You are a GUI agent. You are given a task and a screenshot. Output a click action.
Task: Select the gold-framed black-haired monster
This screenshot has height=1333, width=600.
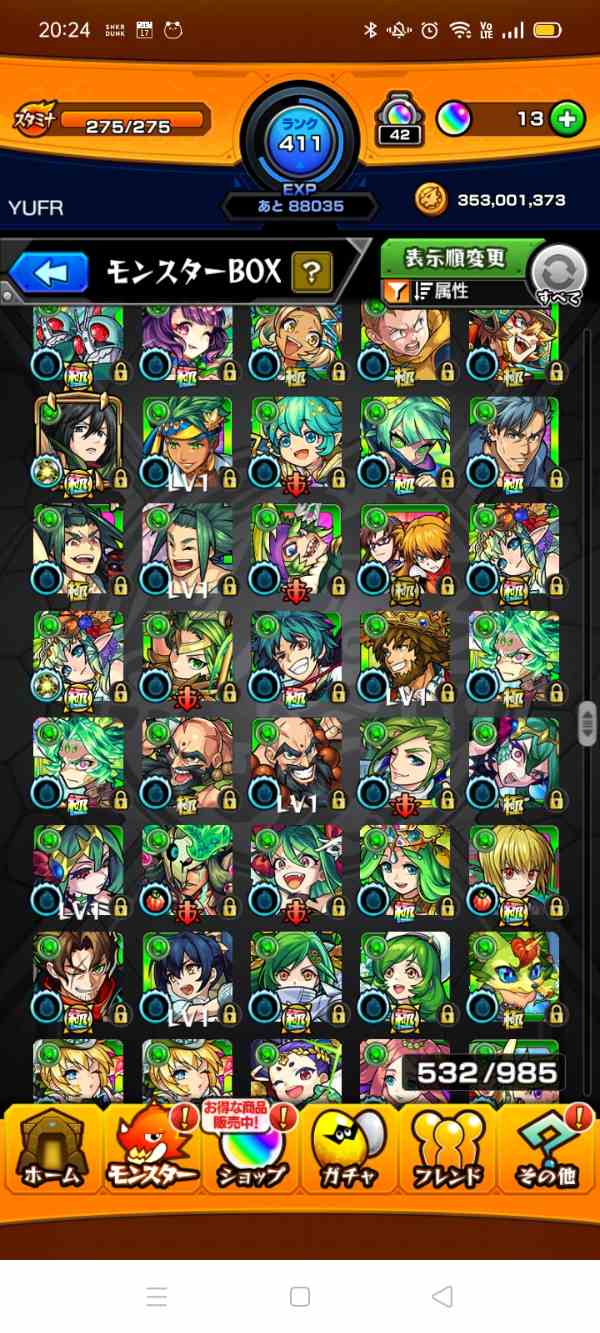pos(78,441)
